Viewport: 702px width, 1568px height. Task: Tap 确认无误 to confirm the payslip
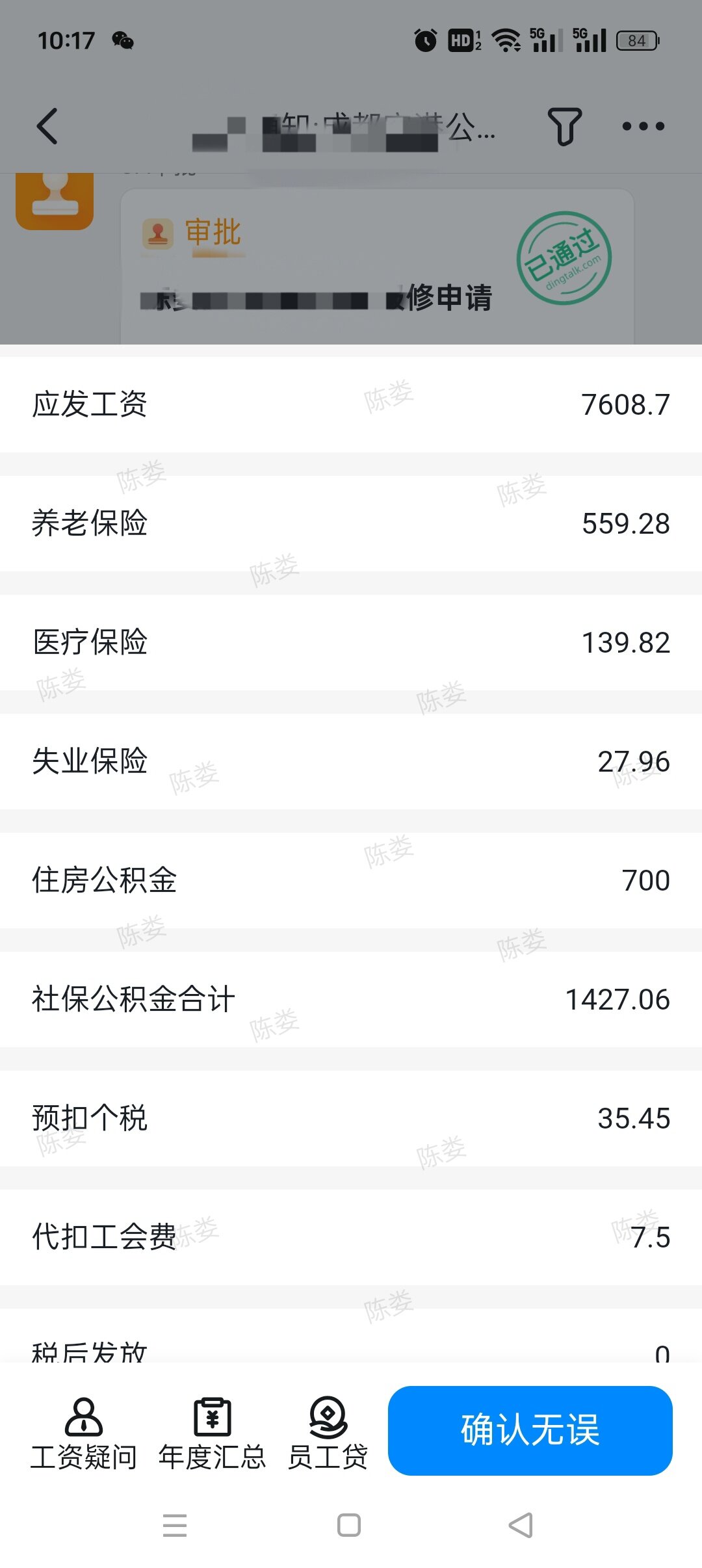[x=530, y=1430]
